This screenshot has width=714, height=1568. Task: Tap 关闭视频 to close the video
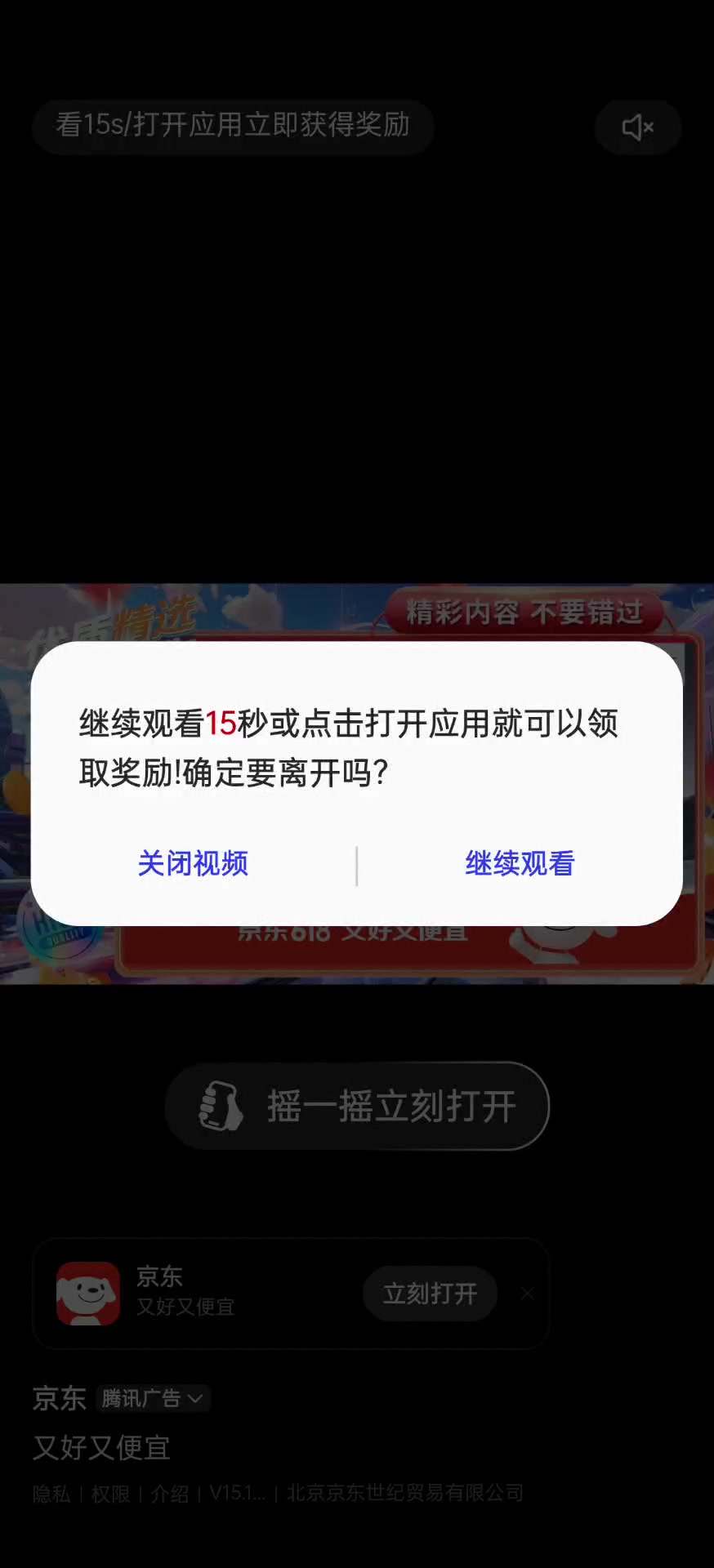[x=193, y=863]
